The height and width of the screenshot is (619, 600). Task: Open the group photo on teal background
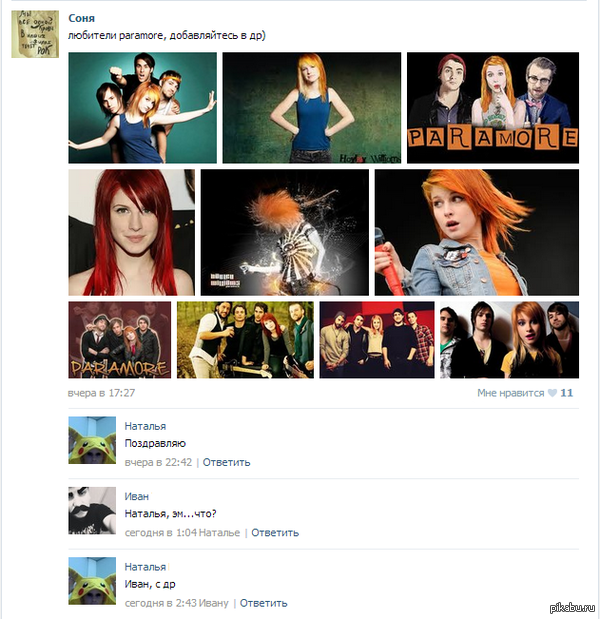coord(142,107)
